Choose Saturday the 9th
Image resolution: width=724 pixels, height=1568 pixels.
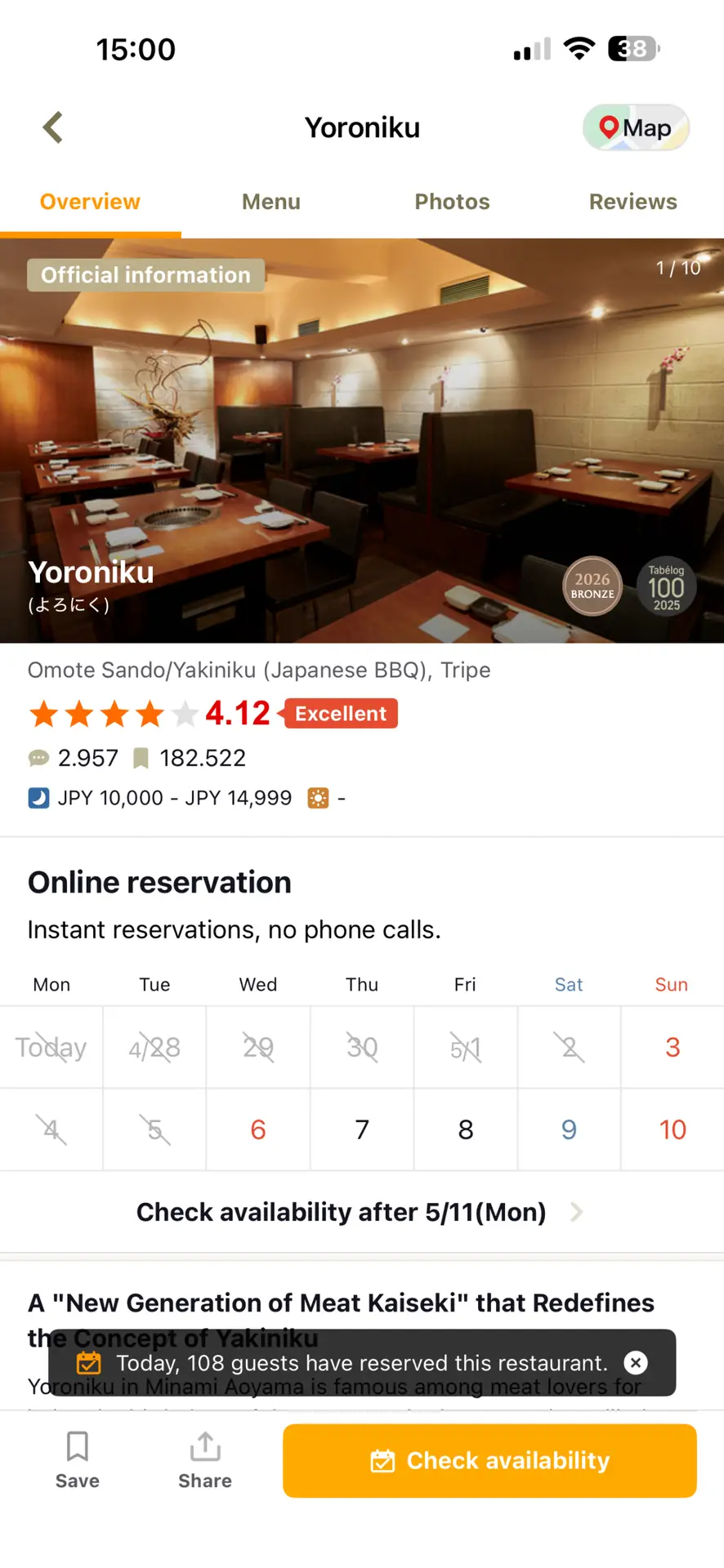click(569, 1129)
